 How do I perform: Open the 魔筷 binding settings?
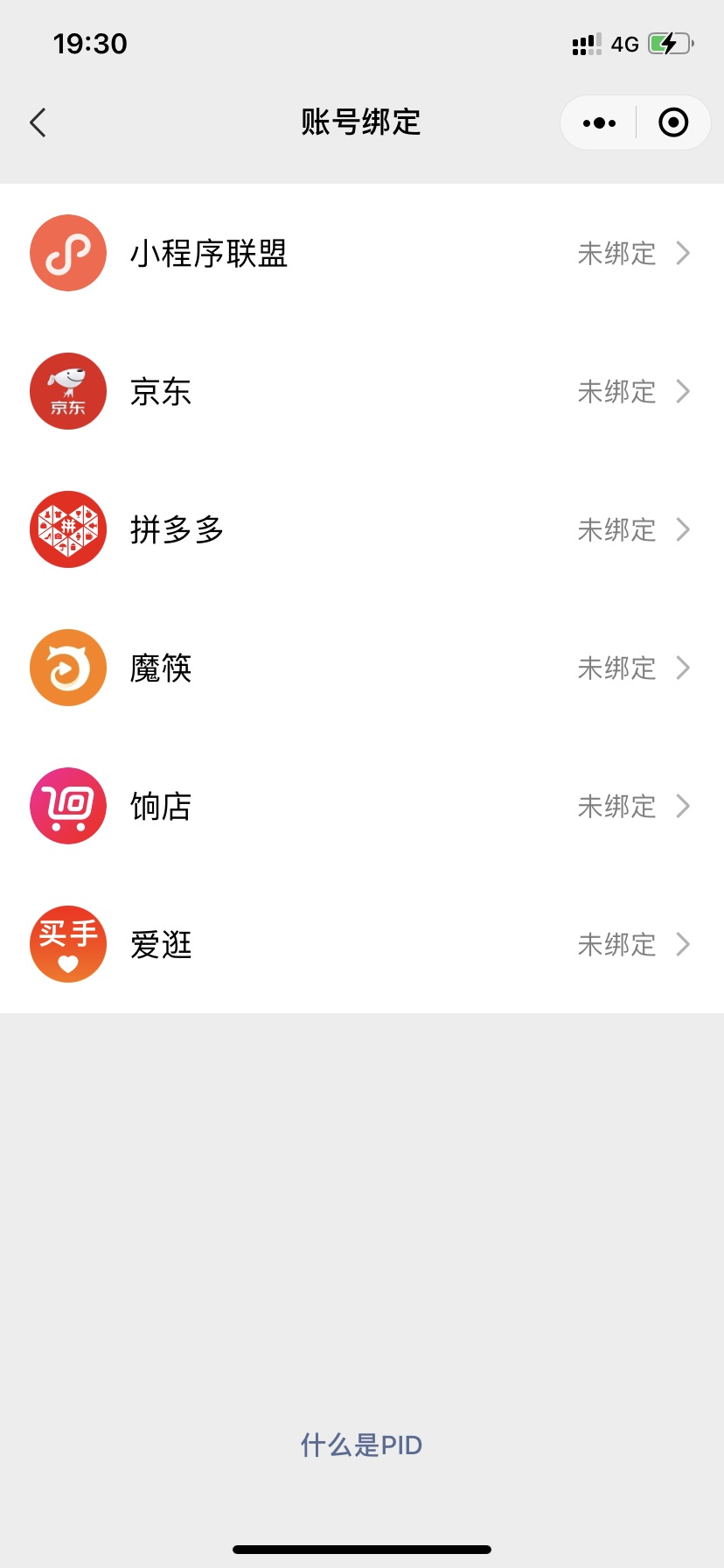coord(362,668)
